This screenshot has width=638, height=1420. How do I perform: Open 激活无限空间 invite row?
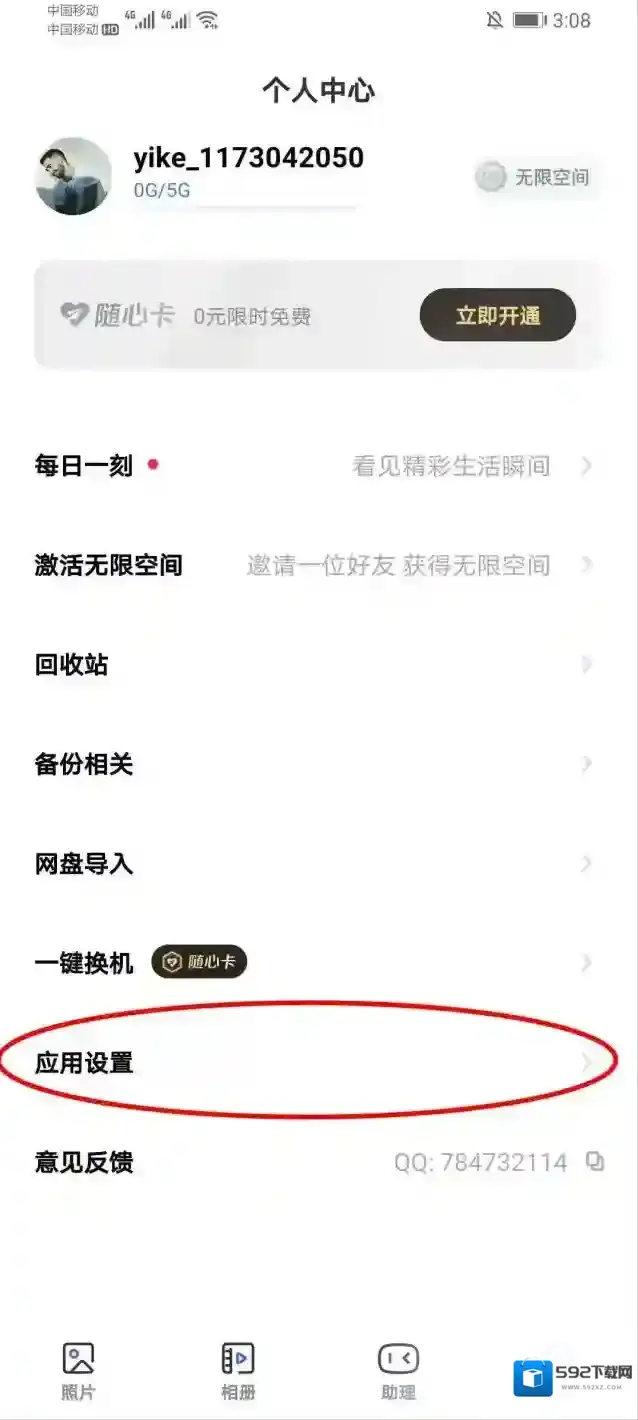pyautogui.click(x=316, y=565)
